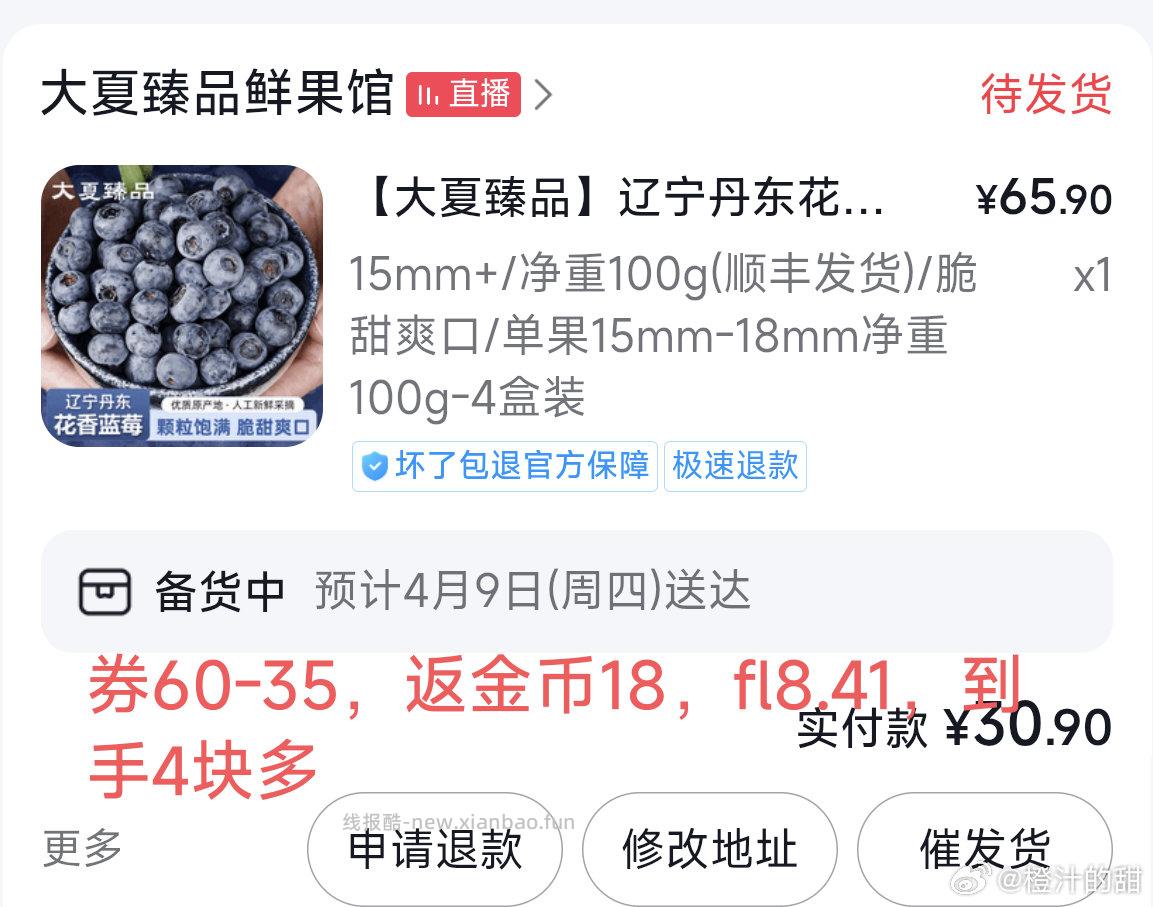Image resolution: width=1153 pixels, height=907 pixels.
Task: Open the 更多 options
Action: (82, 848)
